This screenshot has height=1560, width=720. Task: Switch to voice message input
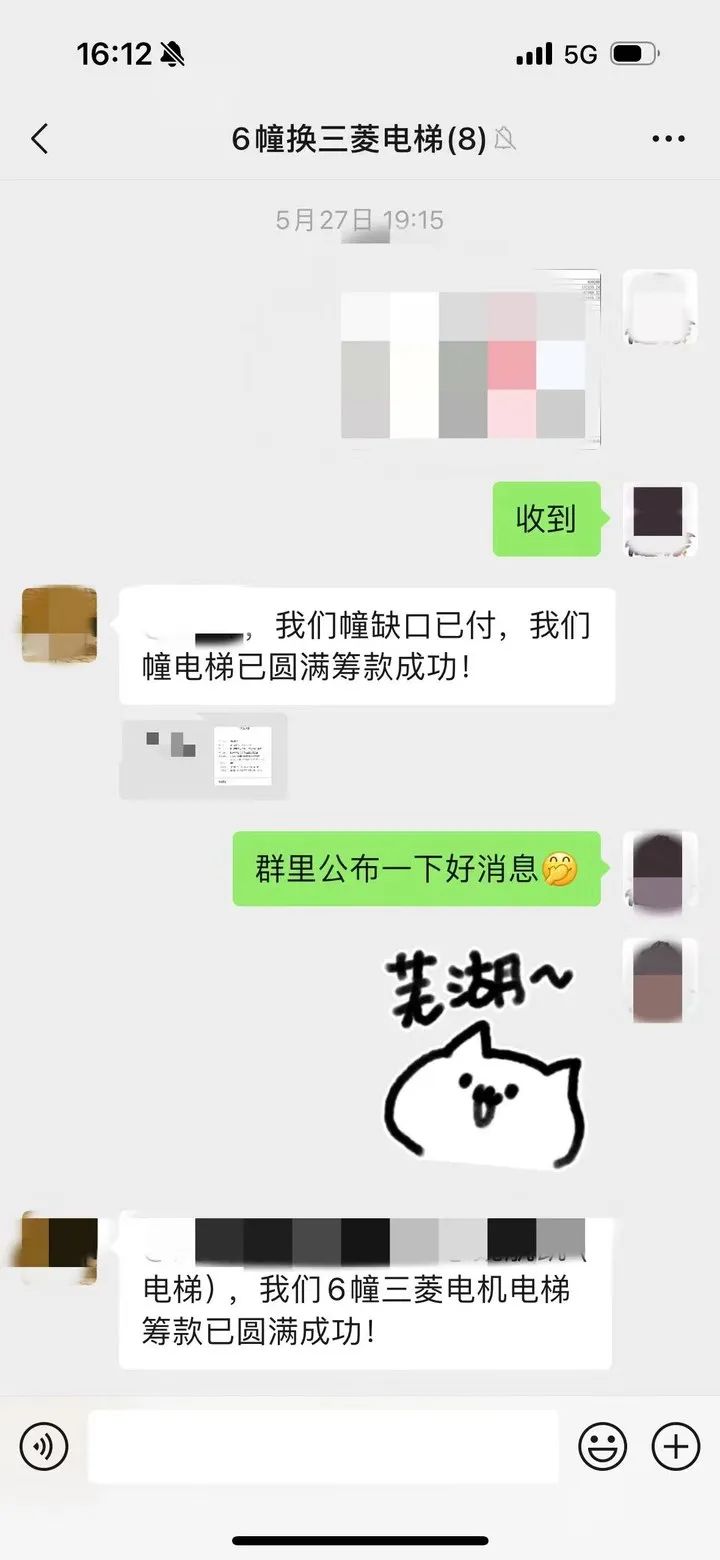[44, 1446]
